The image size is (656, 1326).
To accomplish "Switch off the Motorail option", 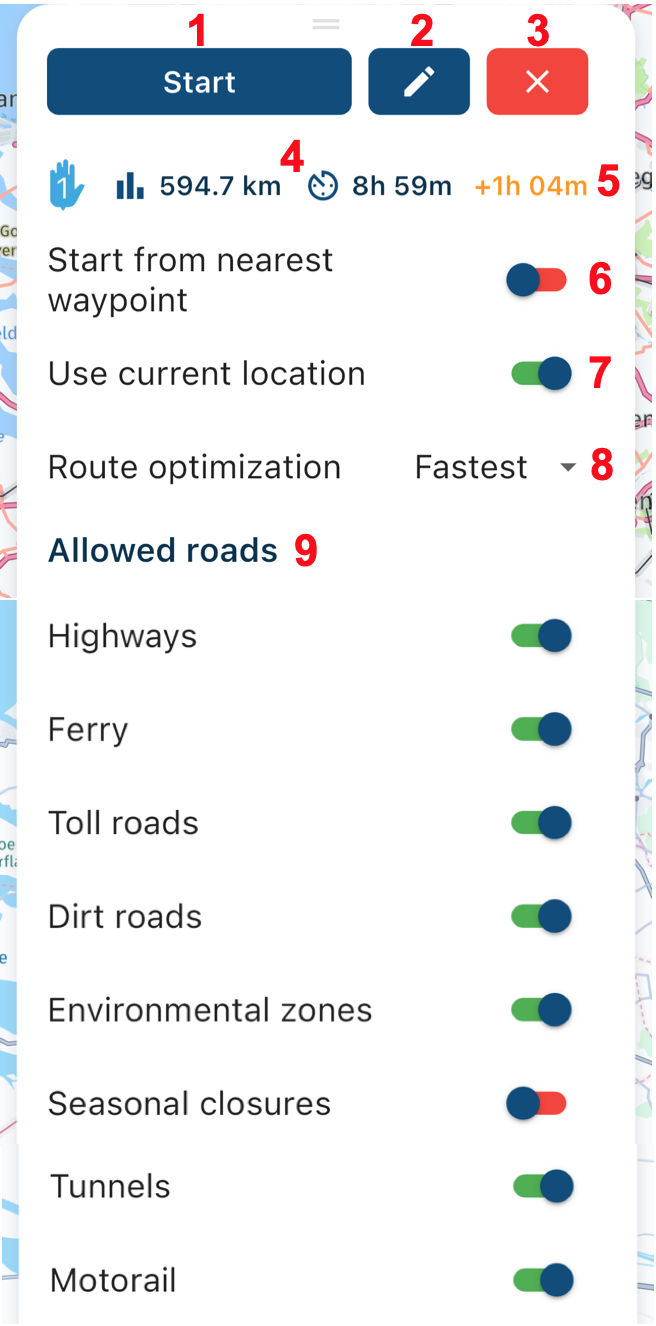I will (543, 1280).
